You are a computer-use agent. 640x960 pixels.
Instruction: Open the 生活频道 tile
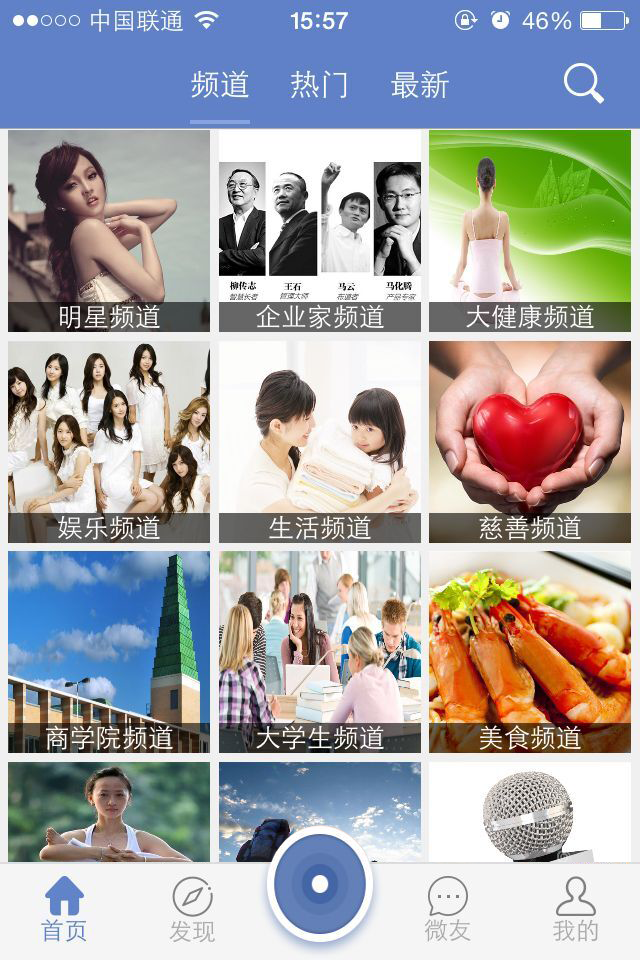point(320,442)
